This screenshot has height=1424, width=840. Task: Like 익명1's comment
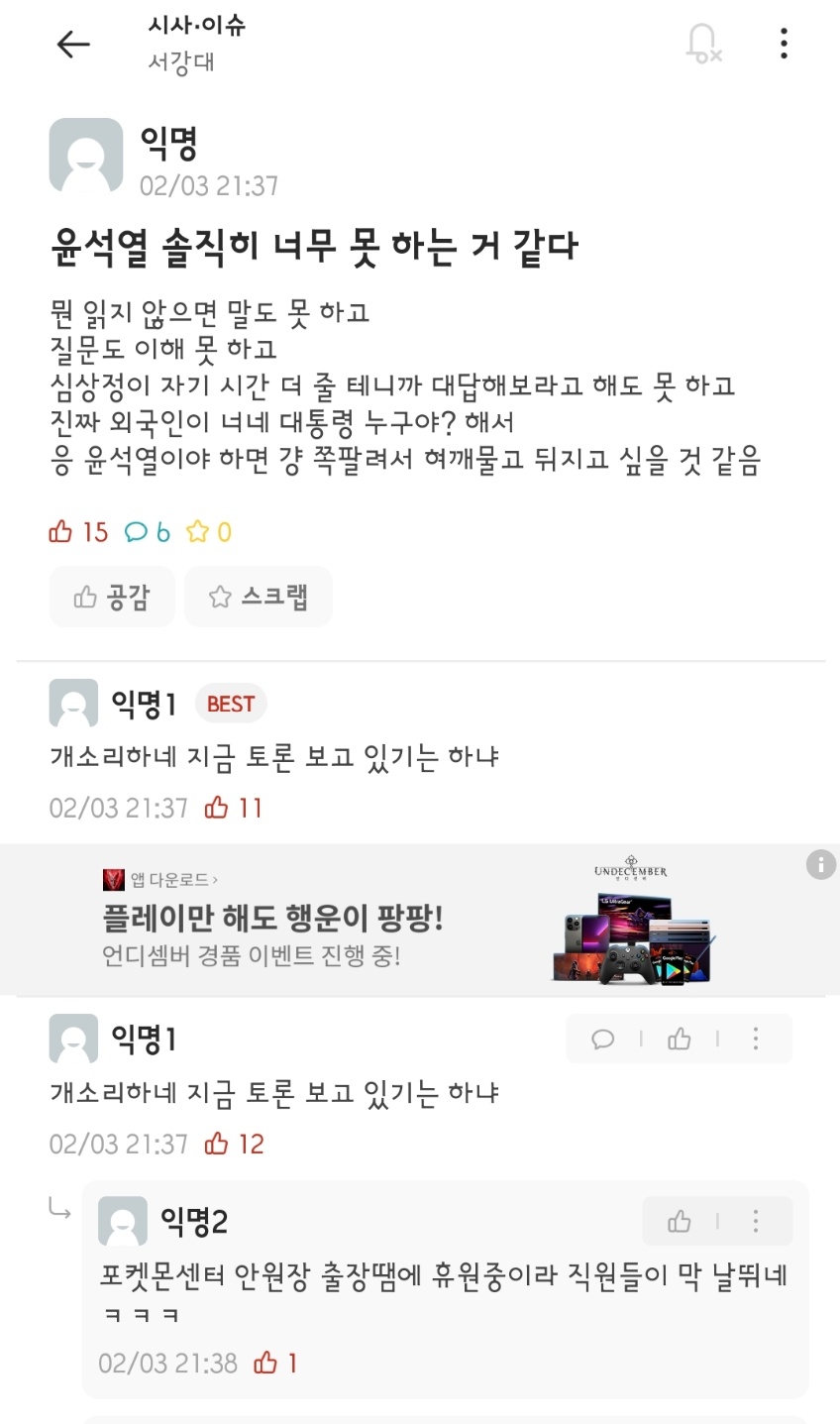pos(680,1039)
